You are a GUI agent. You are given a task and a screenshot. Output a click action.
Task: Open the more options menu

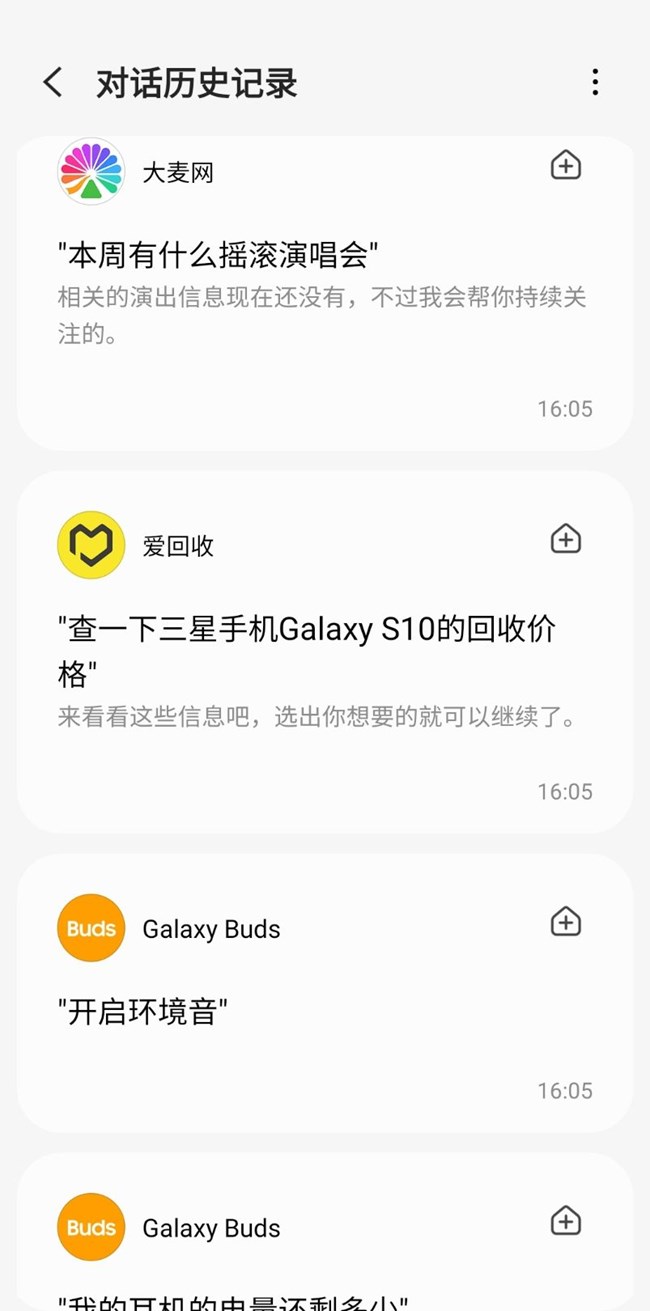click(595, 82)
